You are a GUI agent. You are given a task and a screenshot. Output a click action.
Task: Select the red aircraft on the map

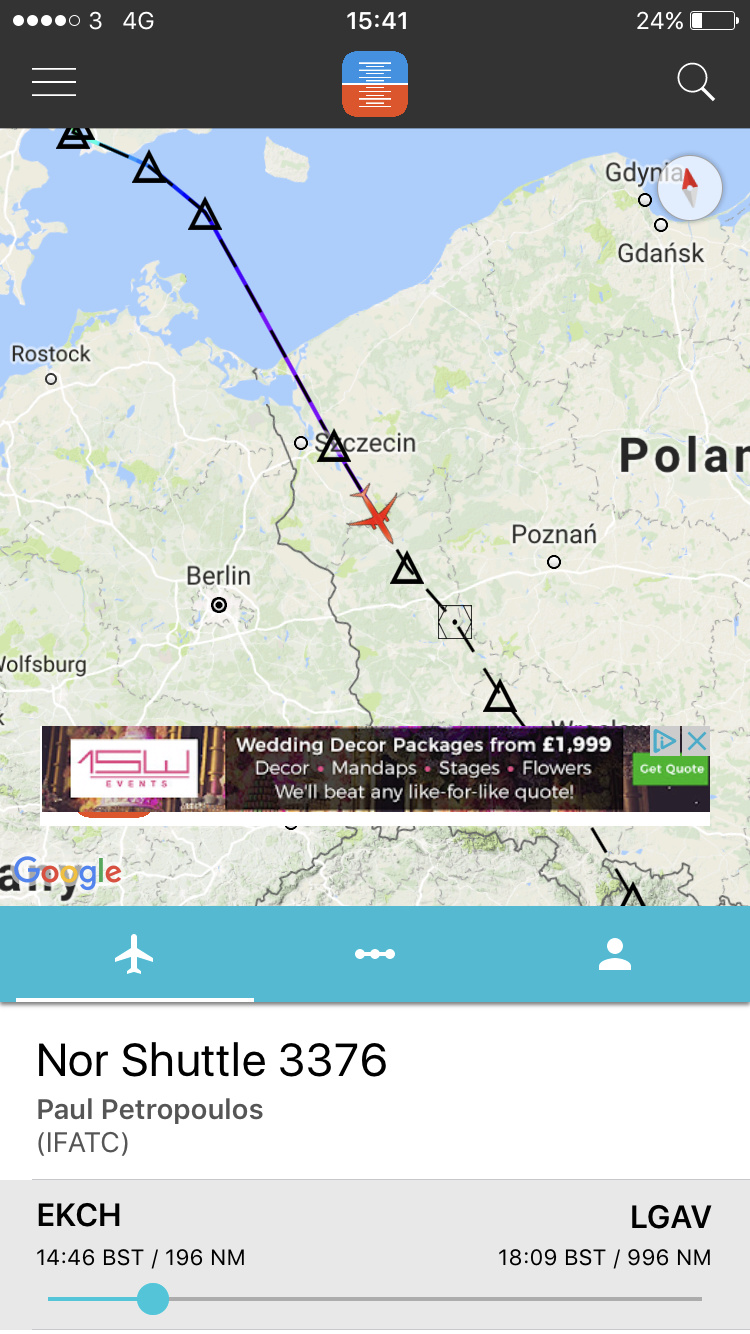tap(373, 513)
